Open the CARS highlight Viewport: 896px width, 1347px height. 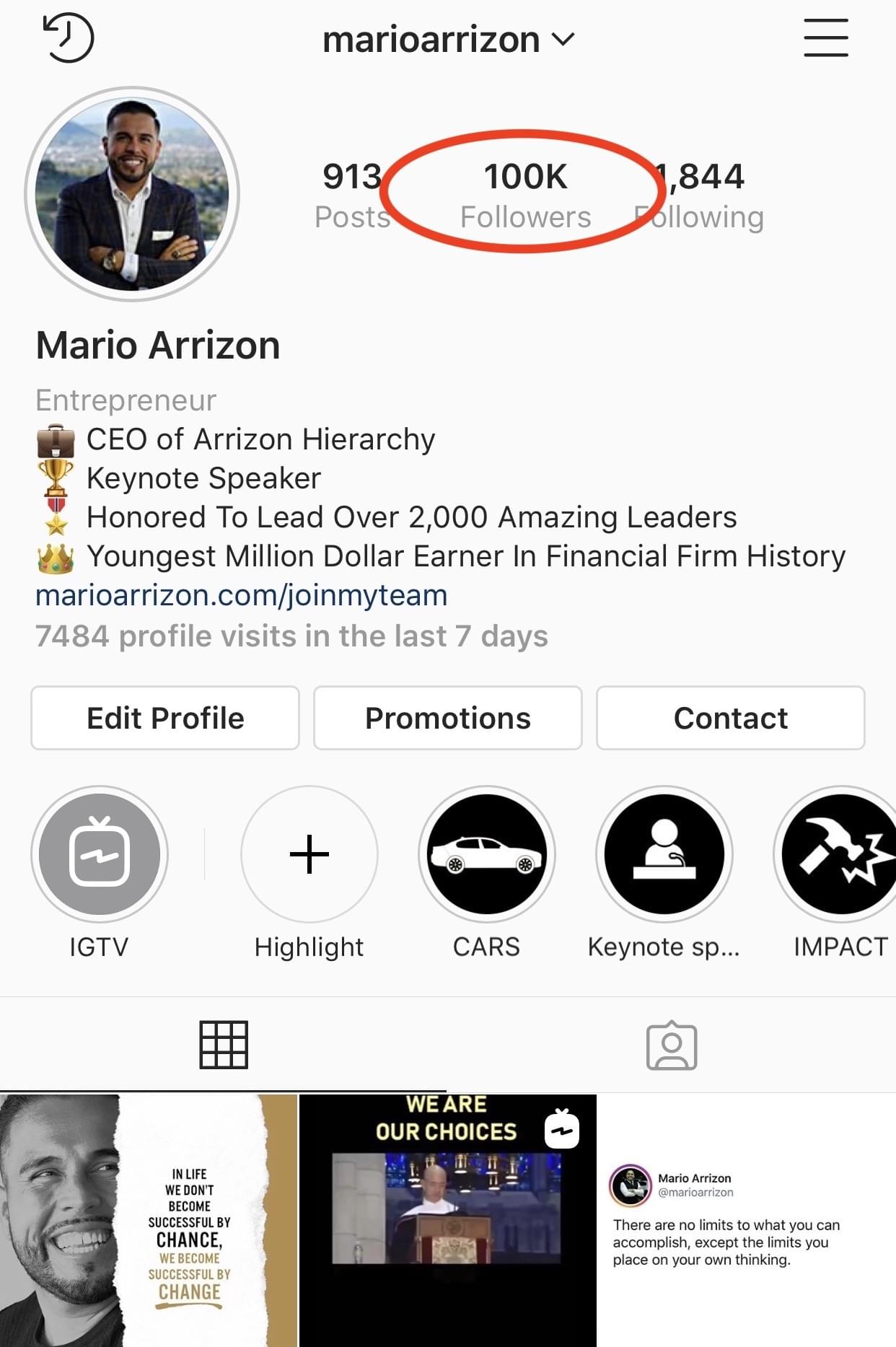(x=487, y=854)
